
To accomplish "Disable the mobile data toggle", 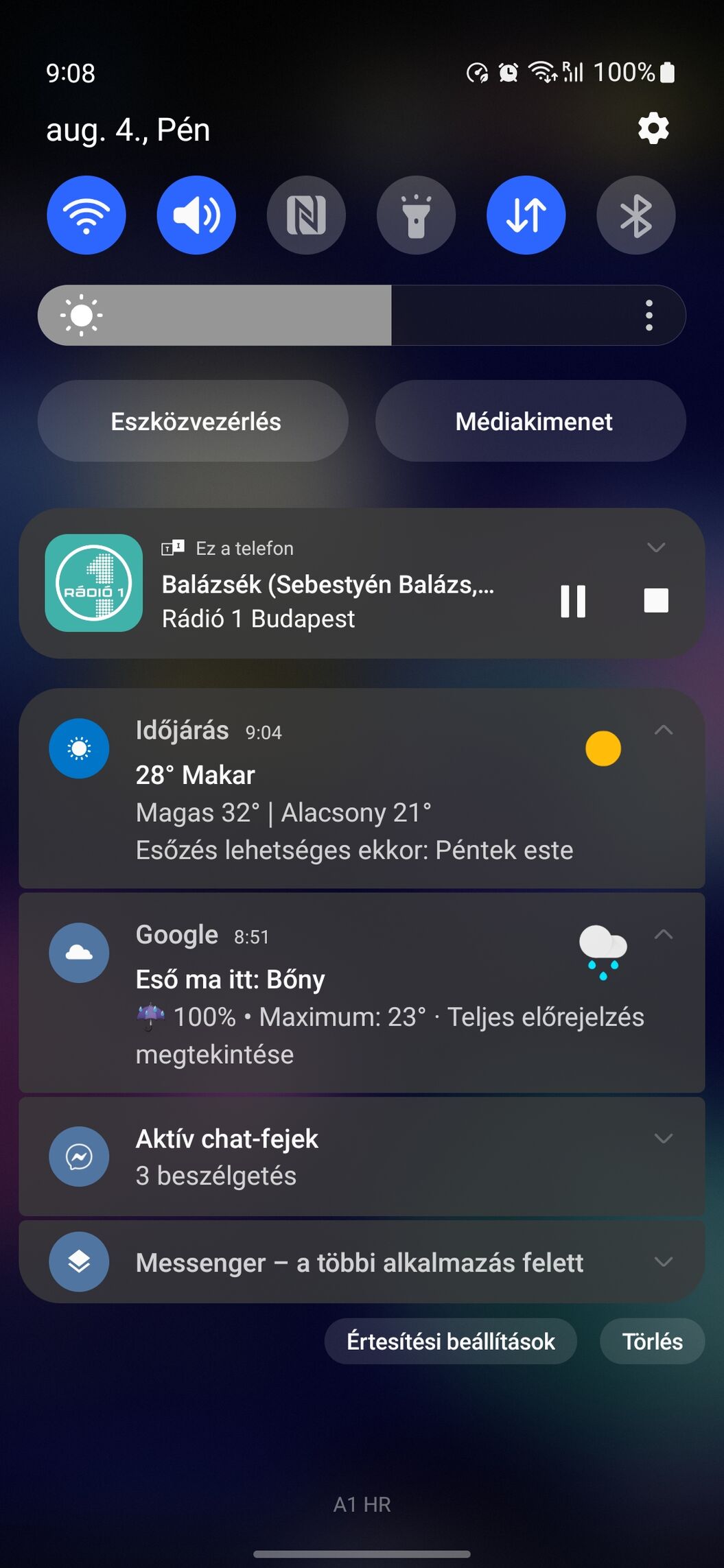I will tap(526, 215).
